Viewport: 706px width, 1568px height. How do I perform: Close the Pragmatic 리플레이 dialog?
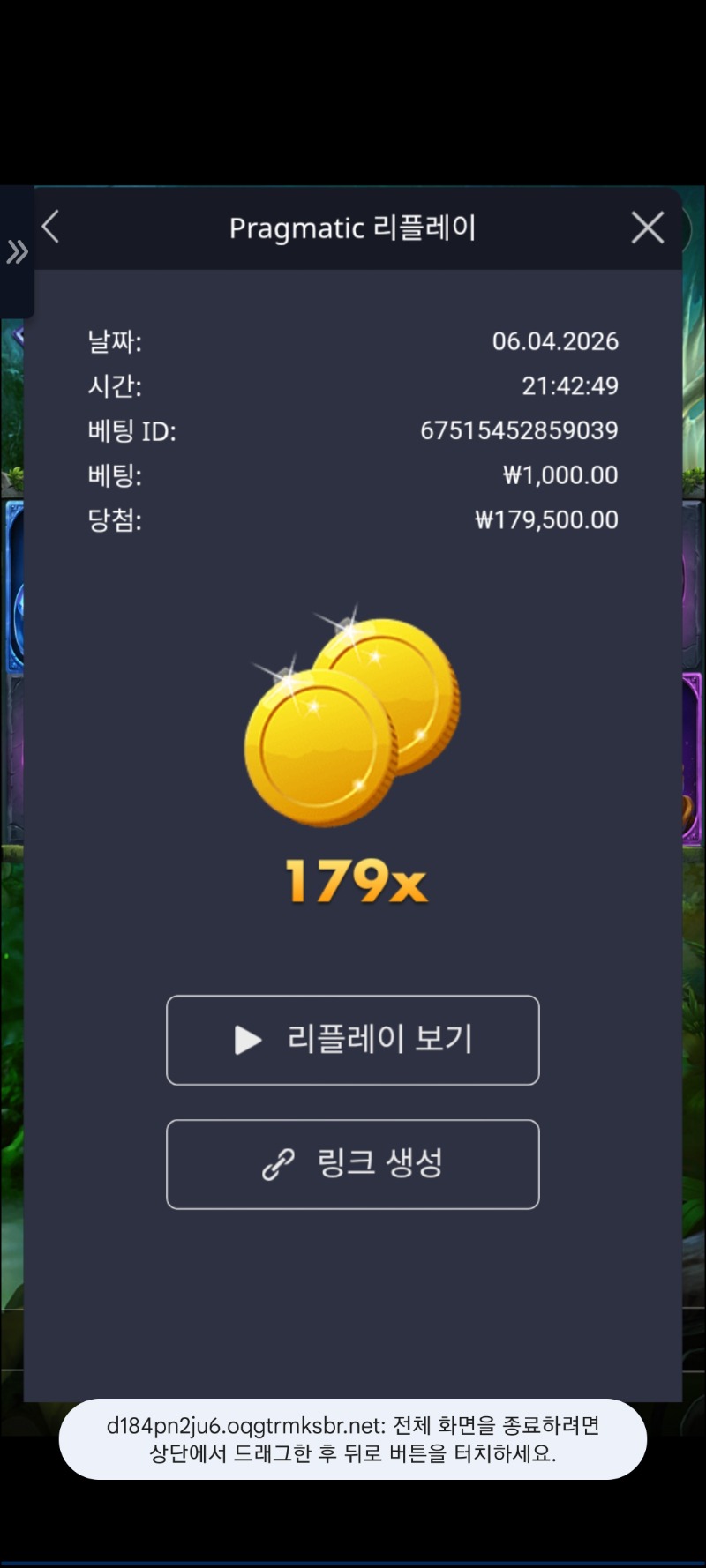(648, 228)
